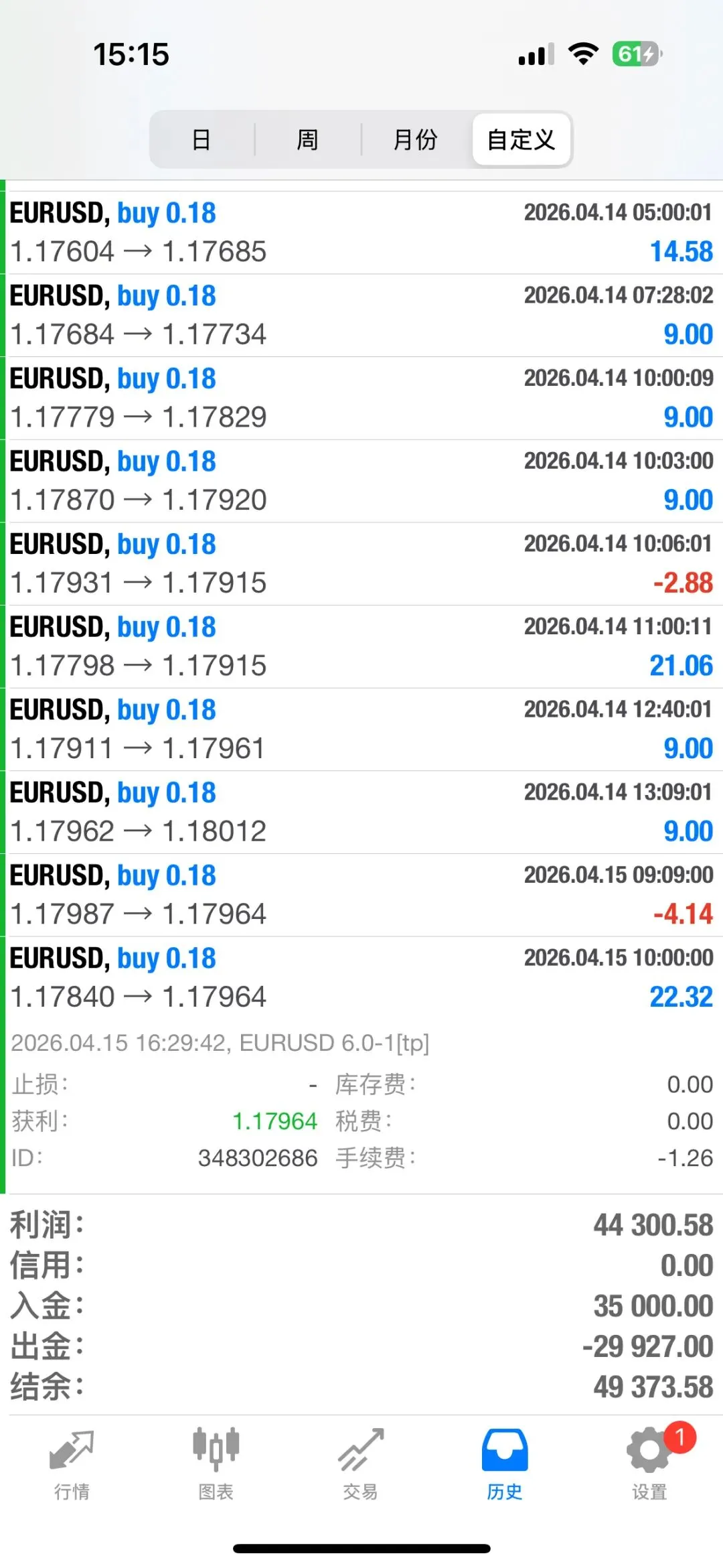Open the 交易 trade tab
Viewport: 723px width, 1568px height.
click(x=360, y=1463)
